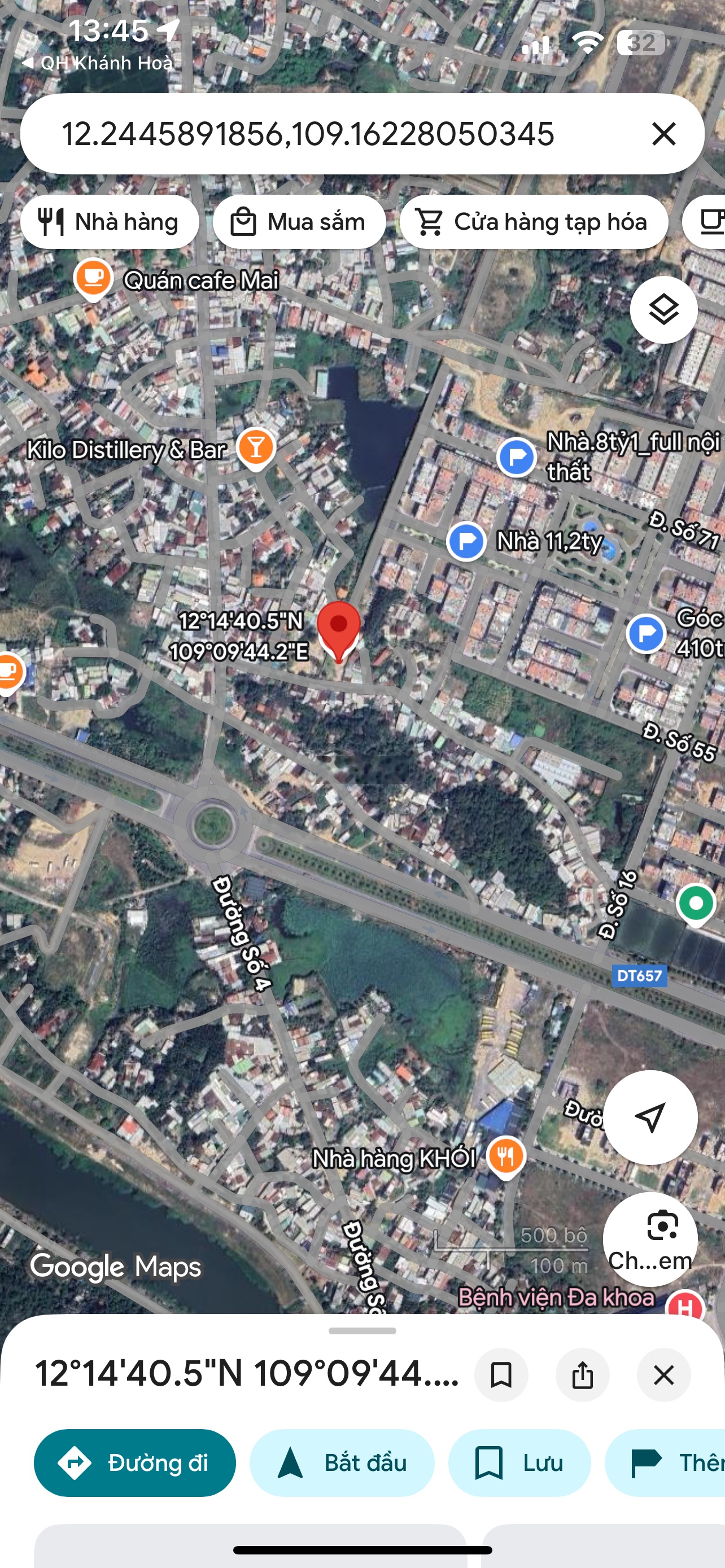Bookmark the dropped pin location
The image size is (725, 1568).
(501, 1374)
